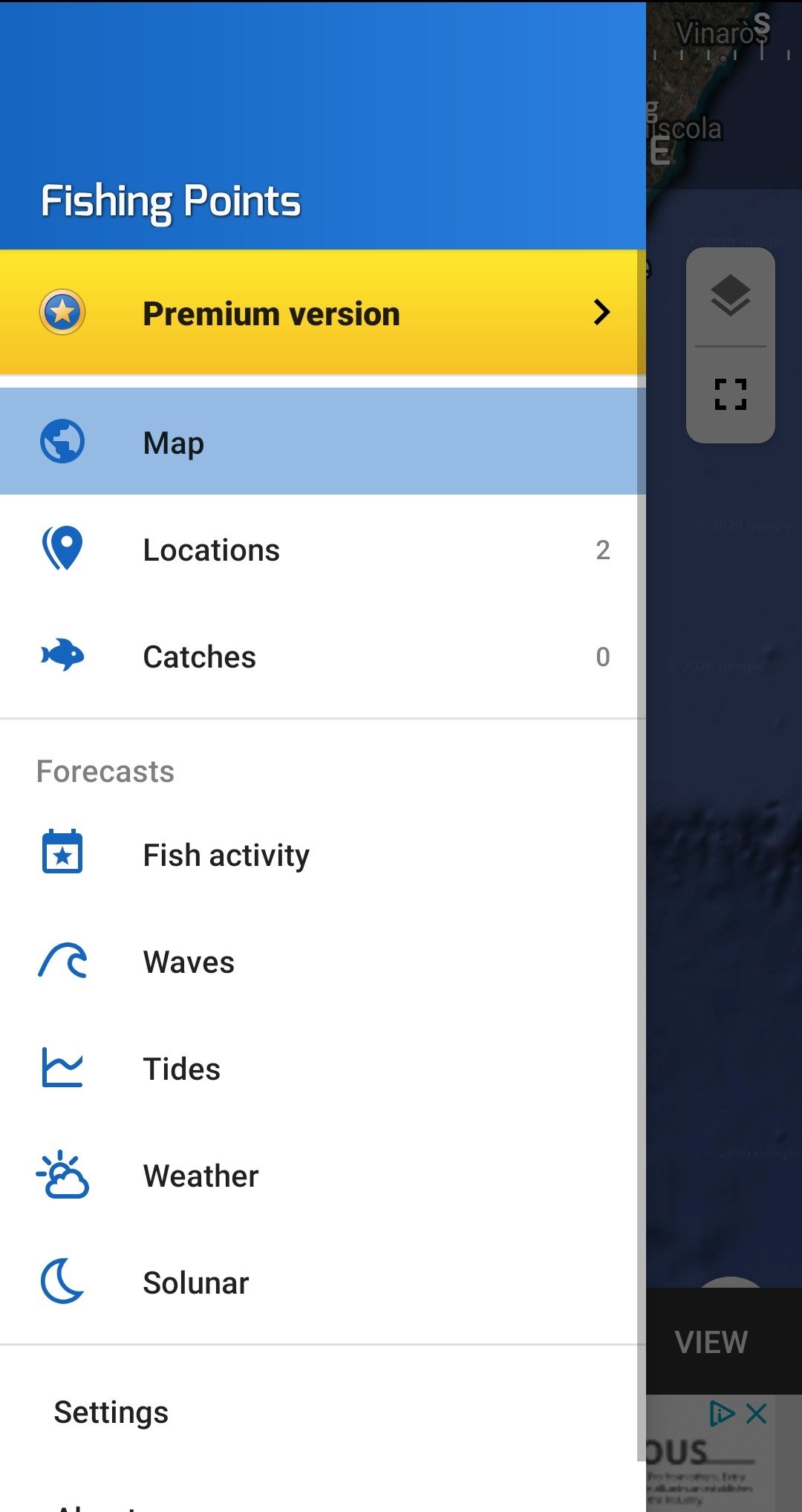Open the Waves forecast
This screenshot has height=1512, width=802.
pyautogui.click(x=322, y=962)
